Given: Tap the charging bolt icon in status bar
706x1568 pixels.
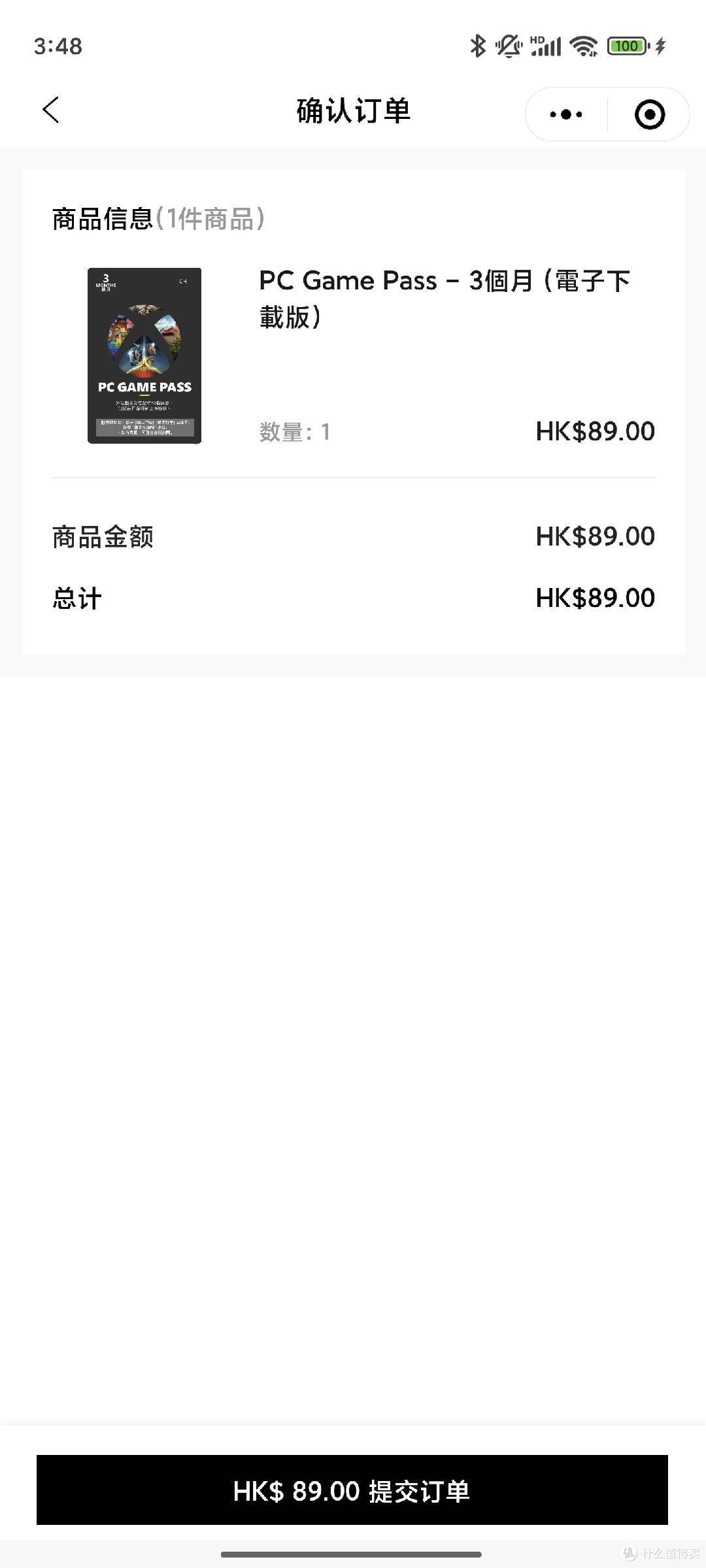Looking at the screenshot, I should 662,46.
